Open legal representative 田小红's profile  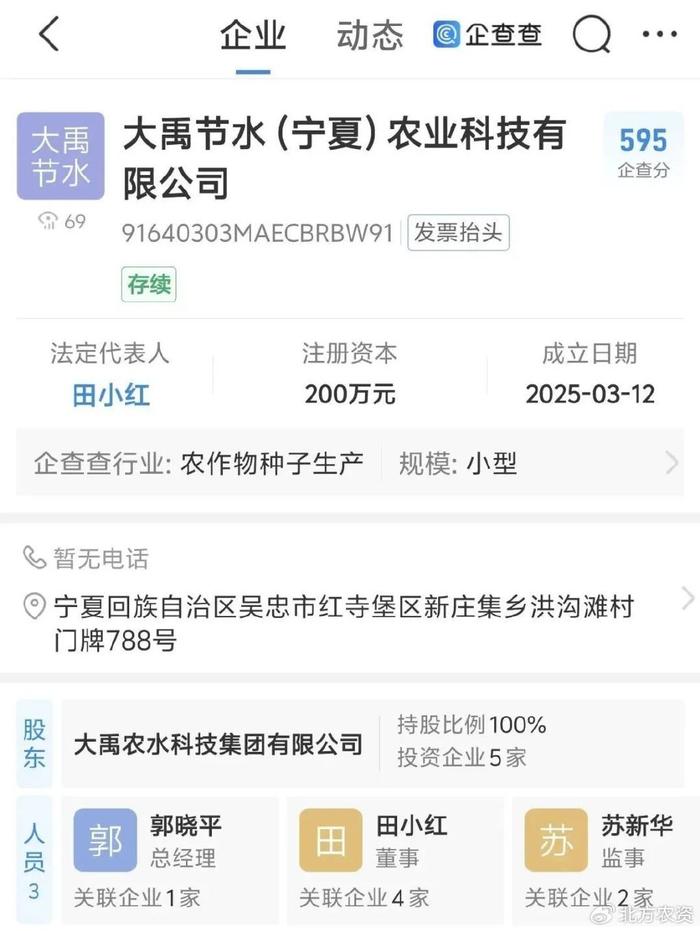pyautogui.click(x=111, y=394)
